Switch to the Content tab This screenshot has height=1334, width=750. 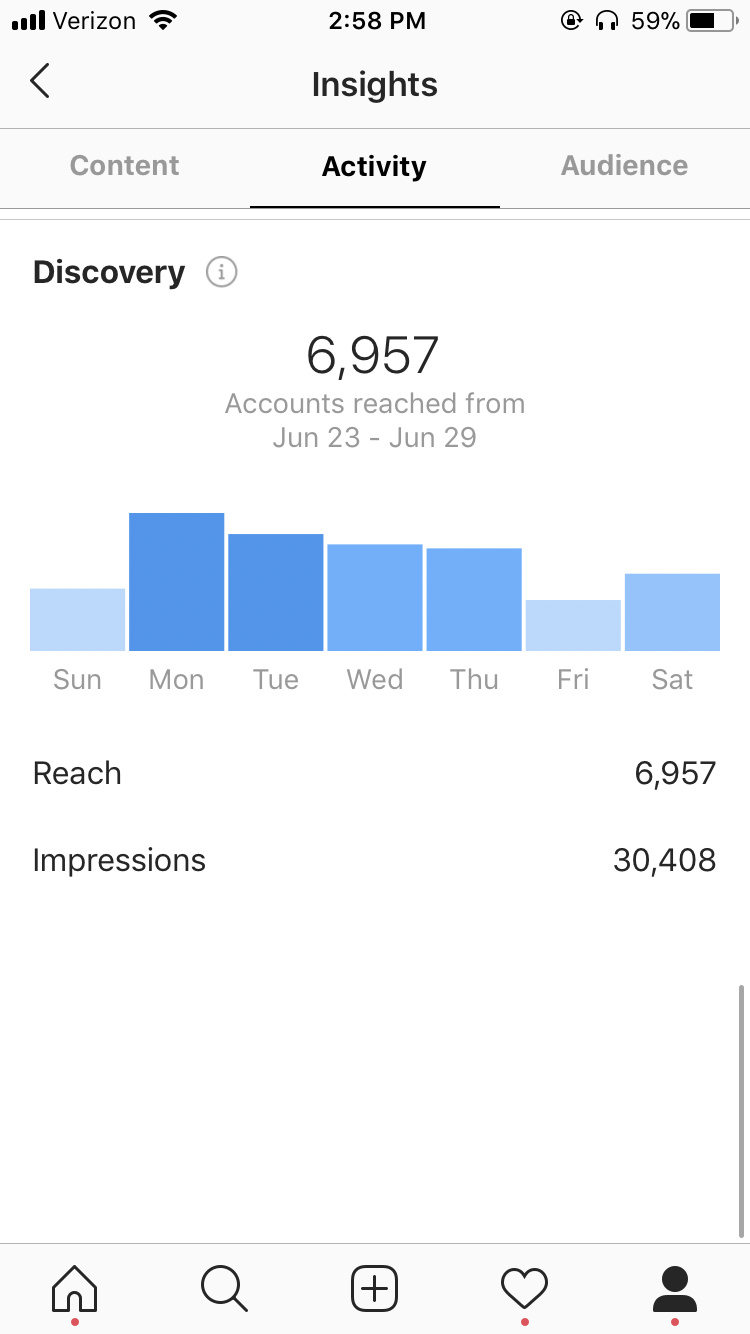click(x=125, y=166)
